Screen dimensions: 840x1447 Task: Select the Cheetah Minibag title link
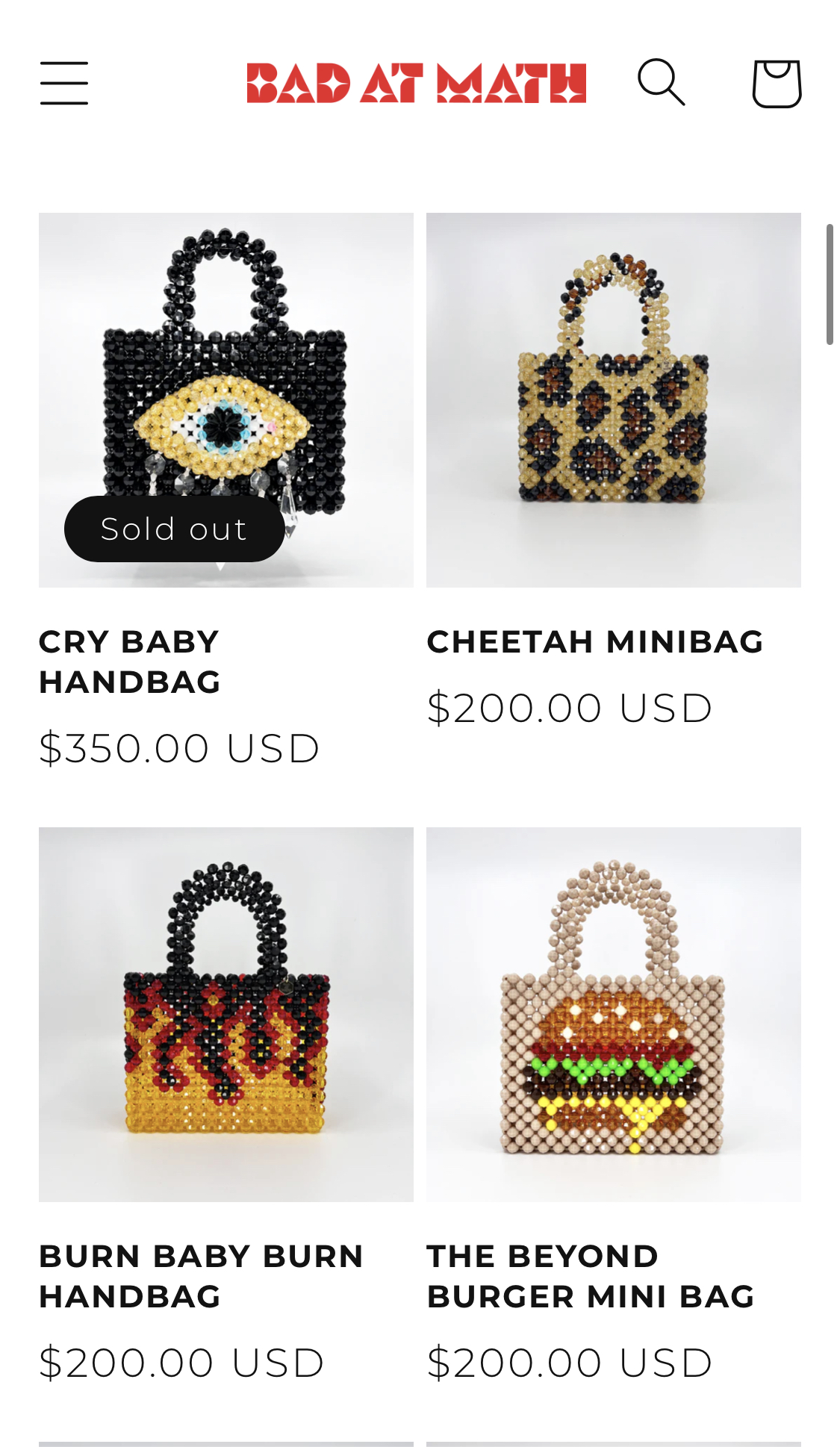pyautogui.click(x=595, y=641)
